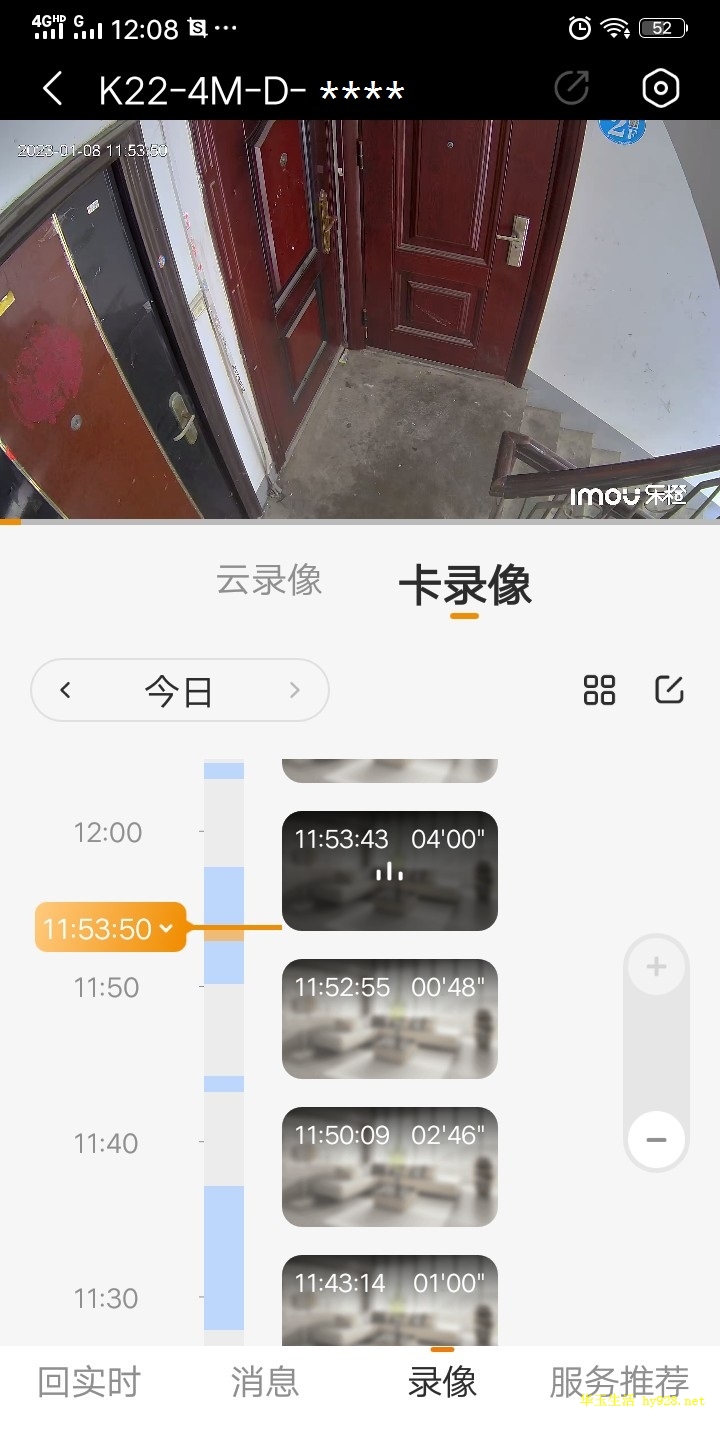The width and height of the screenshot is (720, 1436).
Task: Open the 今日 date picker
Action: [179, 691]
